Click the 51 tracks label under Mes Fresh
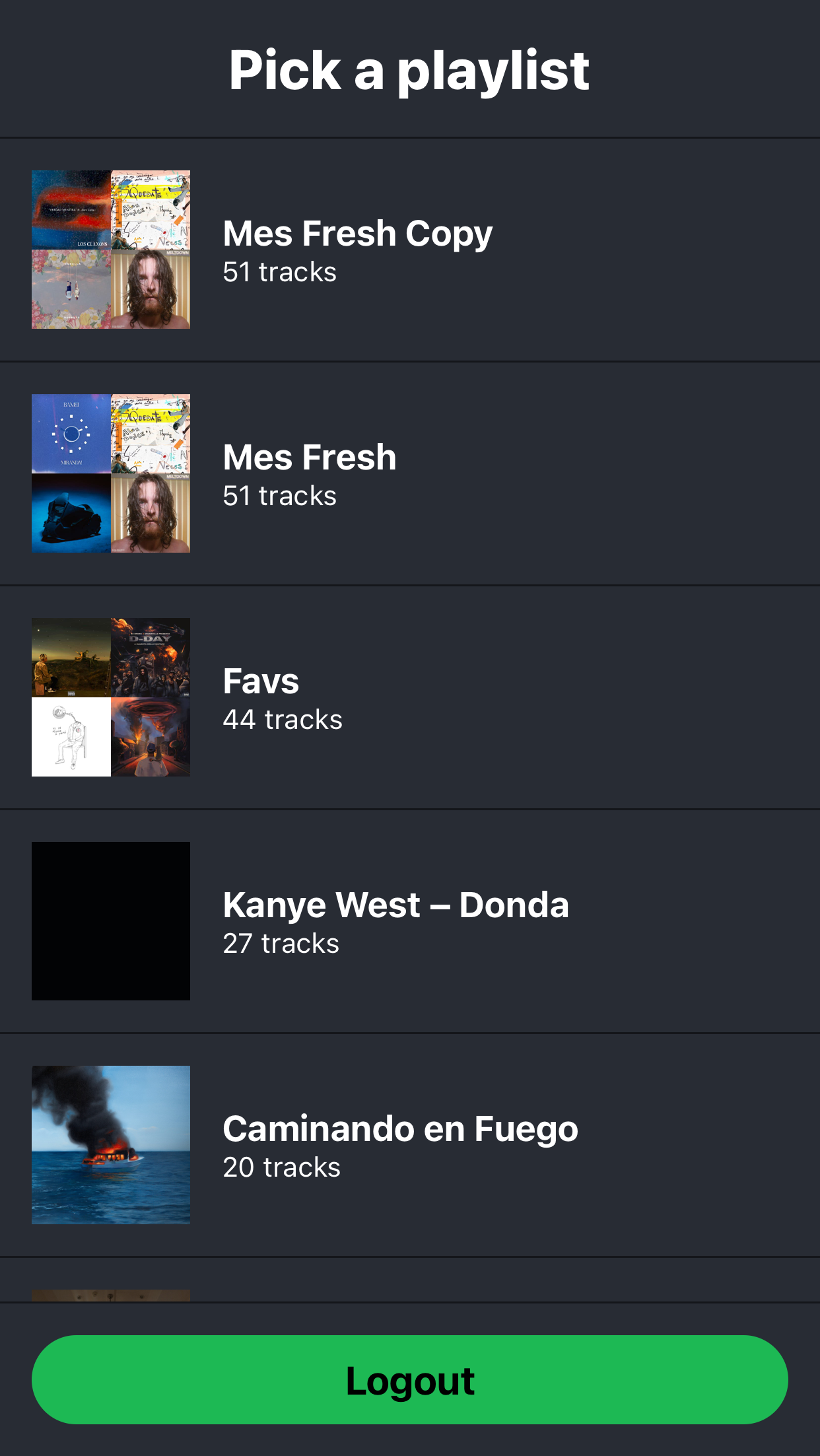Image resolution: width=820 pixels, height=1456 pixels. [x=279, y=495]
